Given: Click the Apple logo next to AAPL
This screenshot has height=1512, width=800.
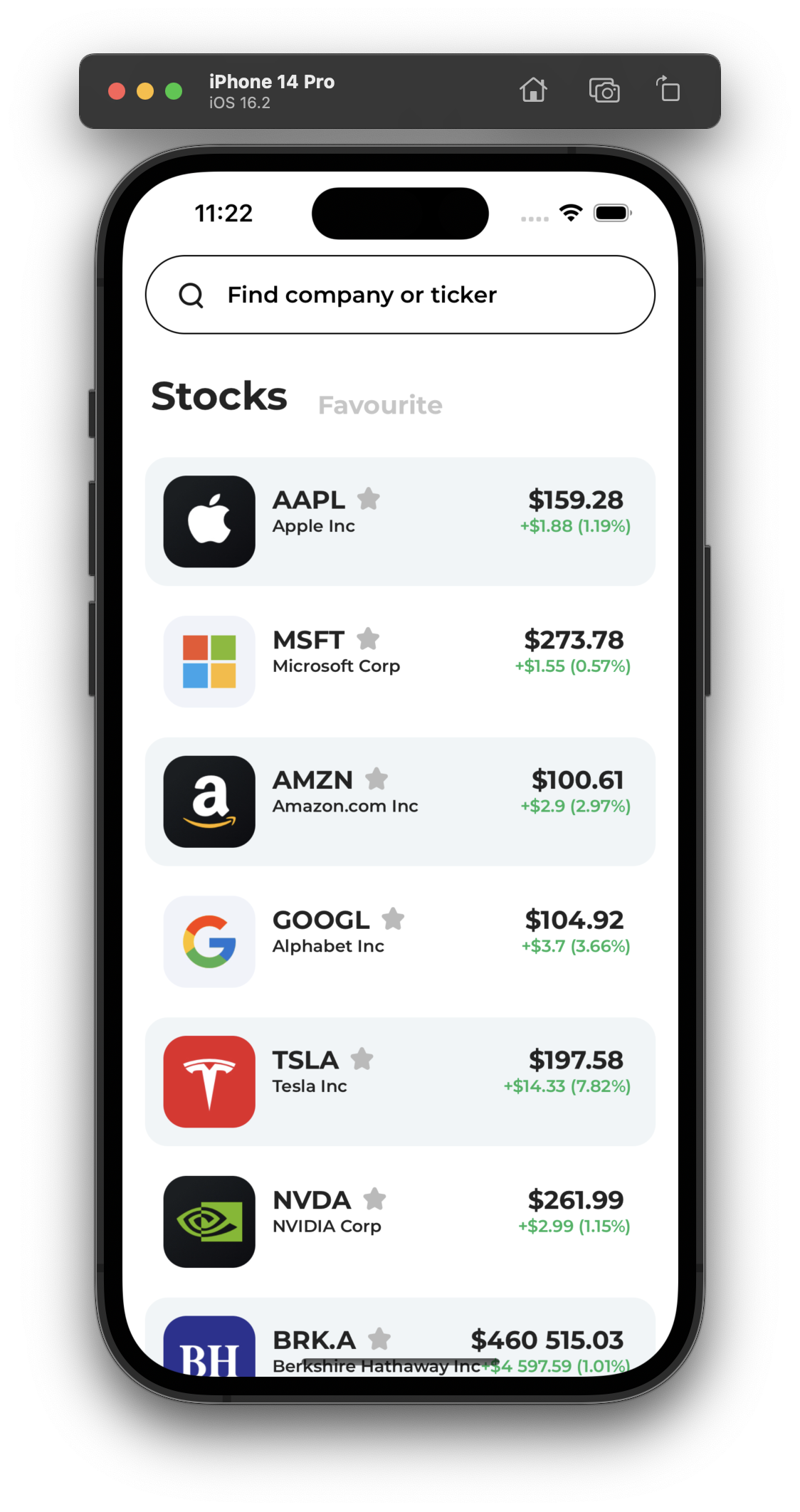Looking at the screenshot, I should (208, 520).
